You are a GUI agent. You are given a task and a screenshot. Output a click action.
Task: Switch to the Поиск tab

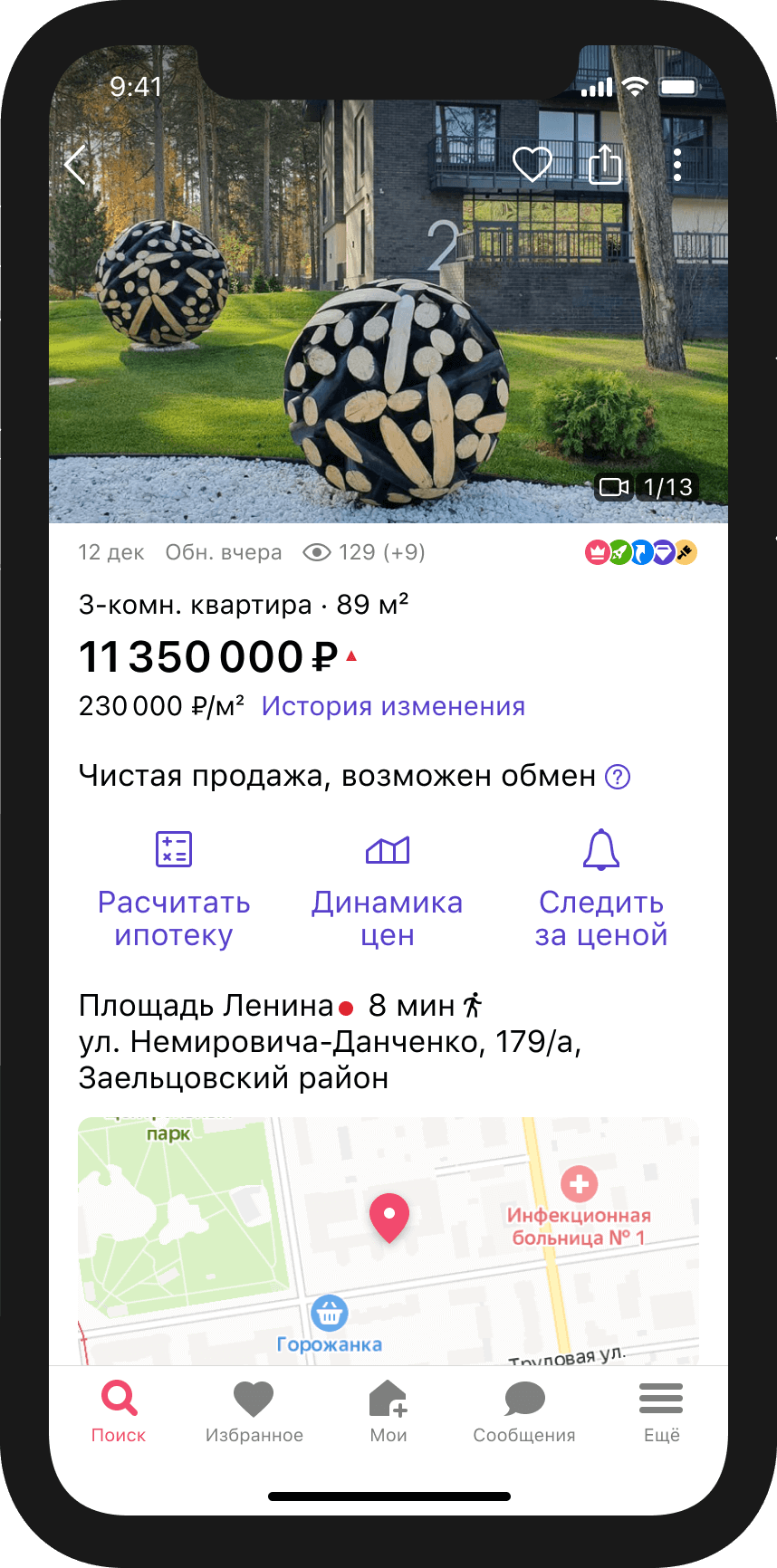[x=119, y=1410]
